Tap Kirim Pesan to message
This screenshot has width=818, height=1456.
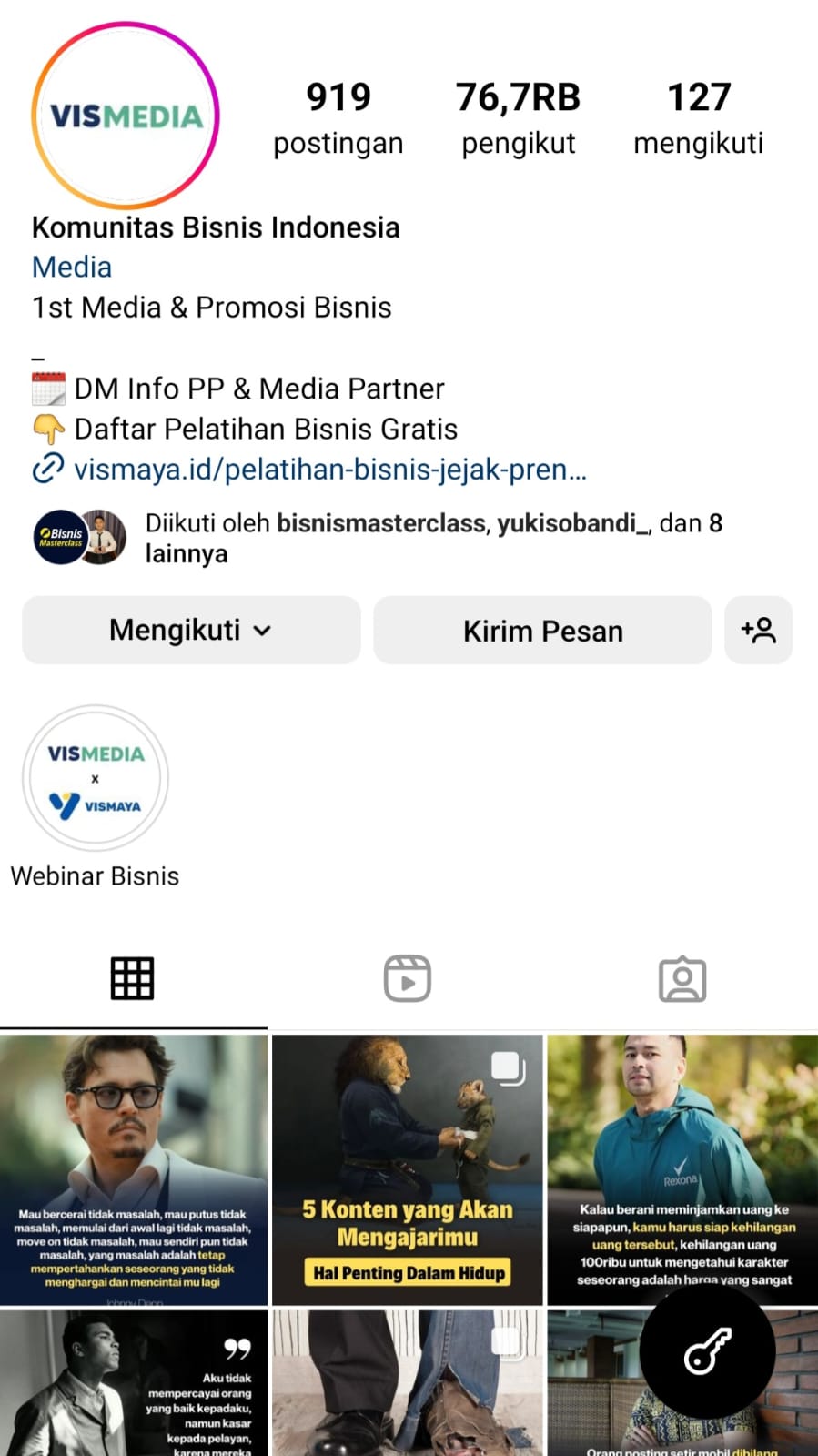[542, 630]
